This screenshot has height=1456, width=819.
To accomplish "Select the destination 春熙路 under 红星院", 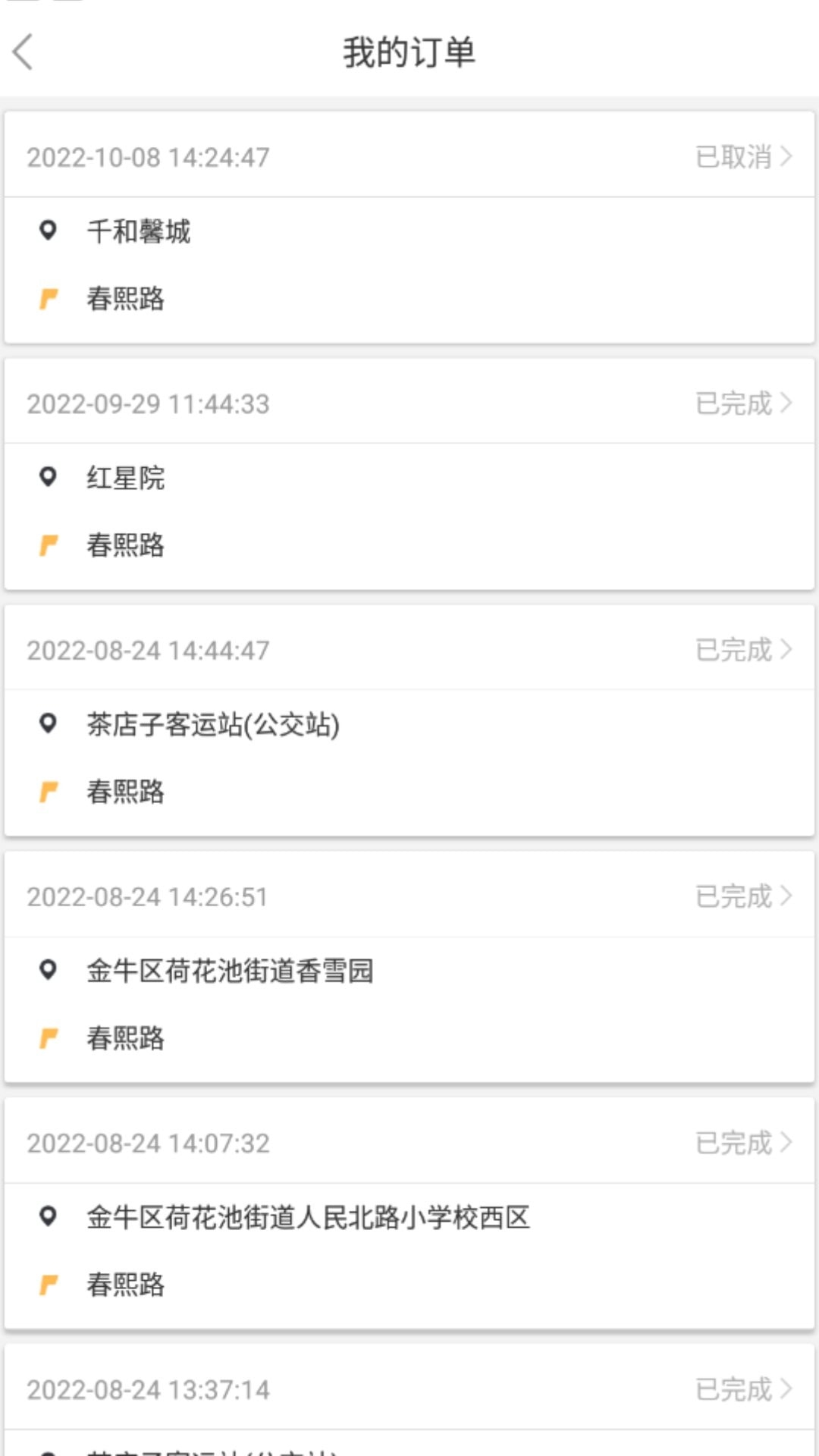I will click(125, 545).
